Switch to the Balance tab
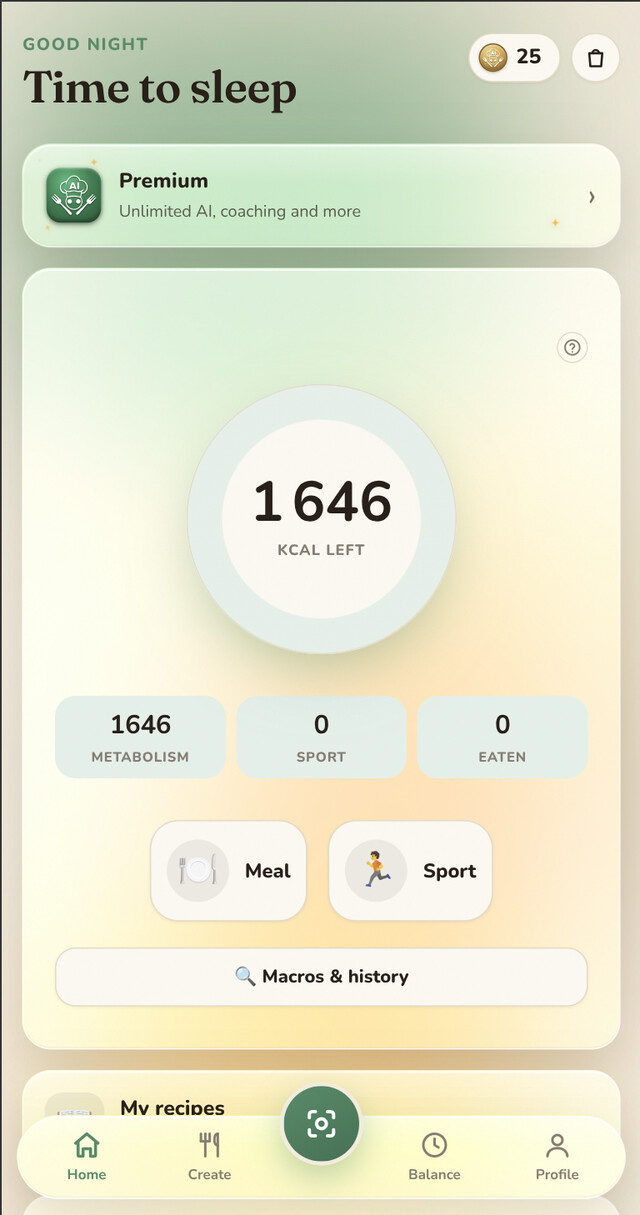 [x=434, y=1157]
